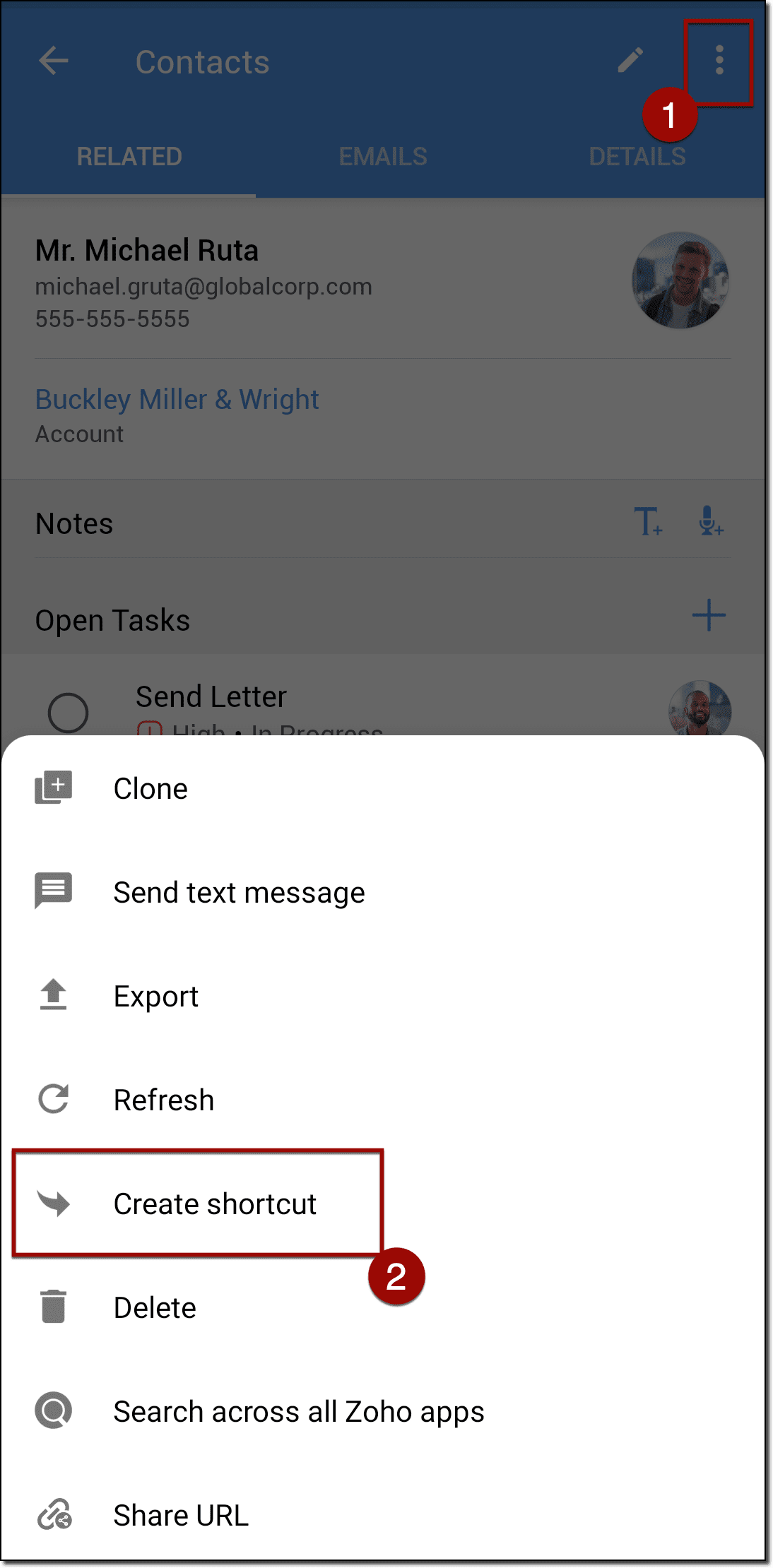This screenshot has height=1568, width=773.
Task: Select the Related tab
Action: click(129, 157)
